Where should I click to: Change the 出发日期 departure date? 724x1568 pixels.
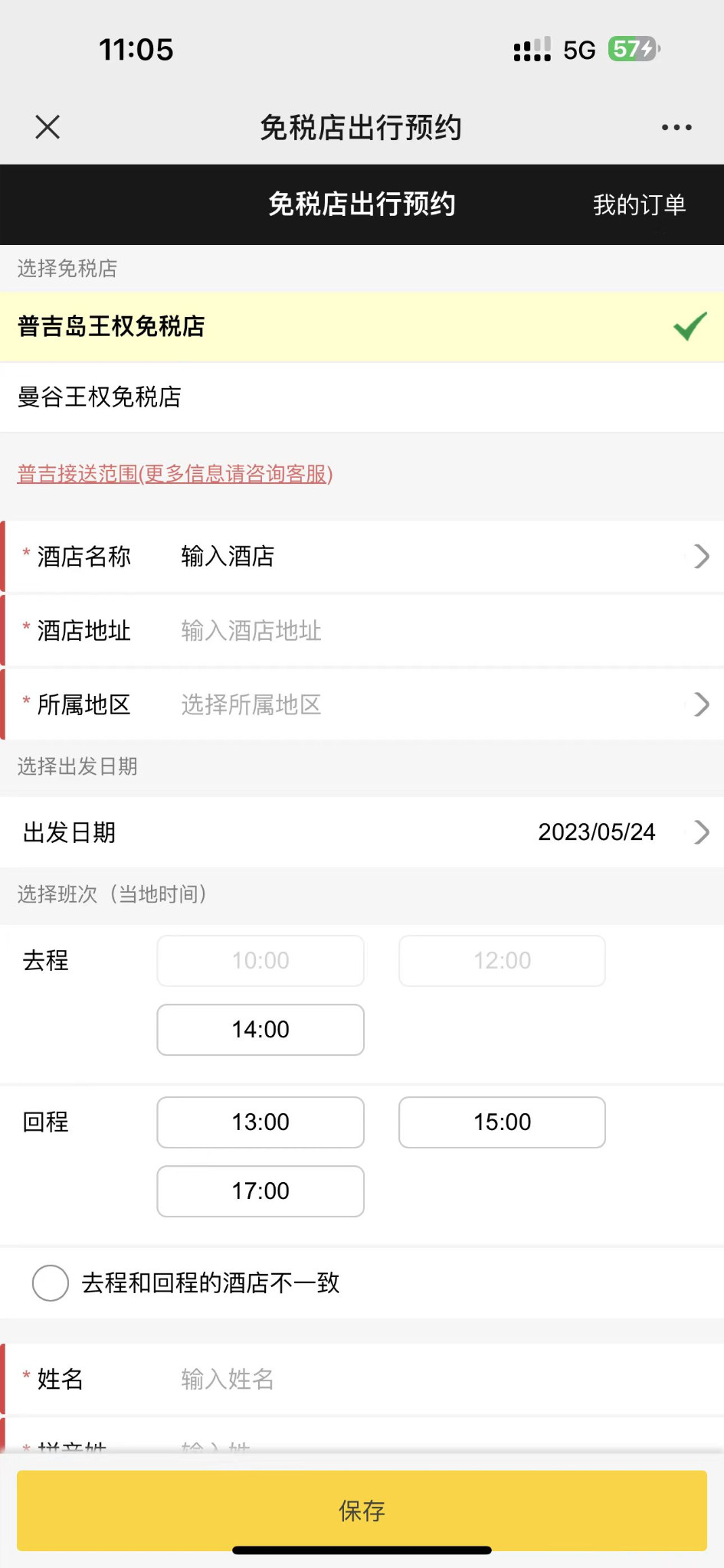pyautogui.click(x=598, y=832)
